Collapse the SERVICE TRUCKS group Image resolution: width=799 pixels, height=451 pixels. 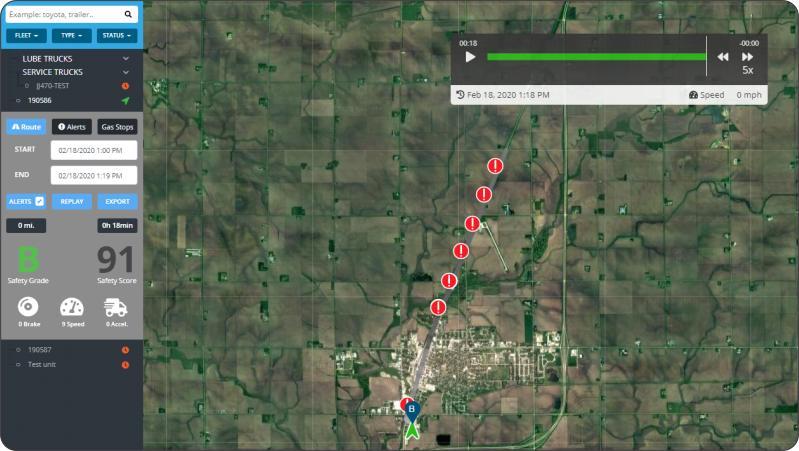click(x=126, y=72)
